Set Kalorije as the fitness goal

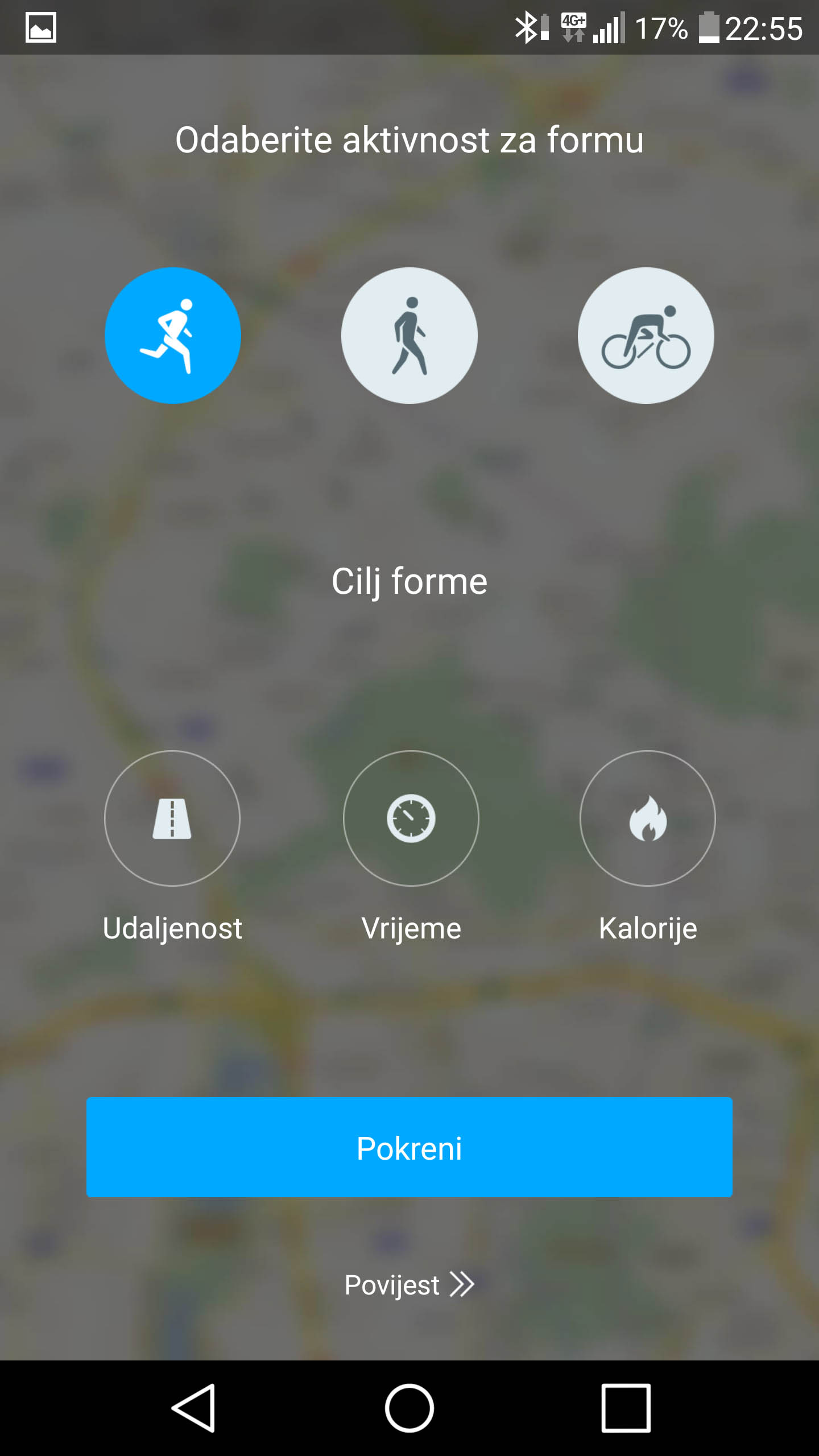(648, 818)
